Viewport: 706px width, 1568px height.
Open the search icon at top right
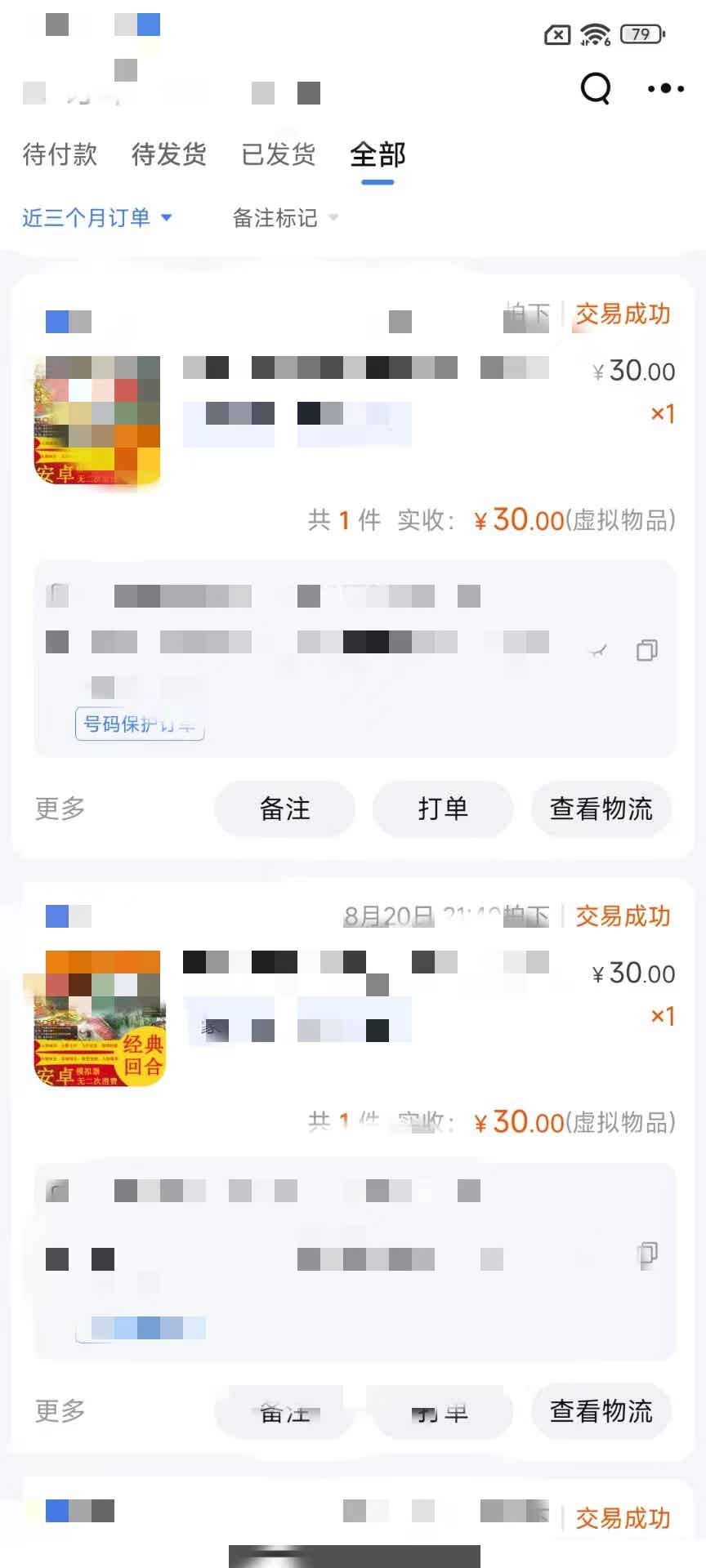(x=596, y=88)
